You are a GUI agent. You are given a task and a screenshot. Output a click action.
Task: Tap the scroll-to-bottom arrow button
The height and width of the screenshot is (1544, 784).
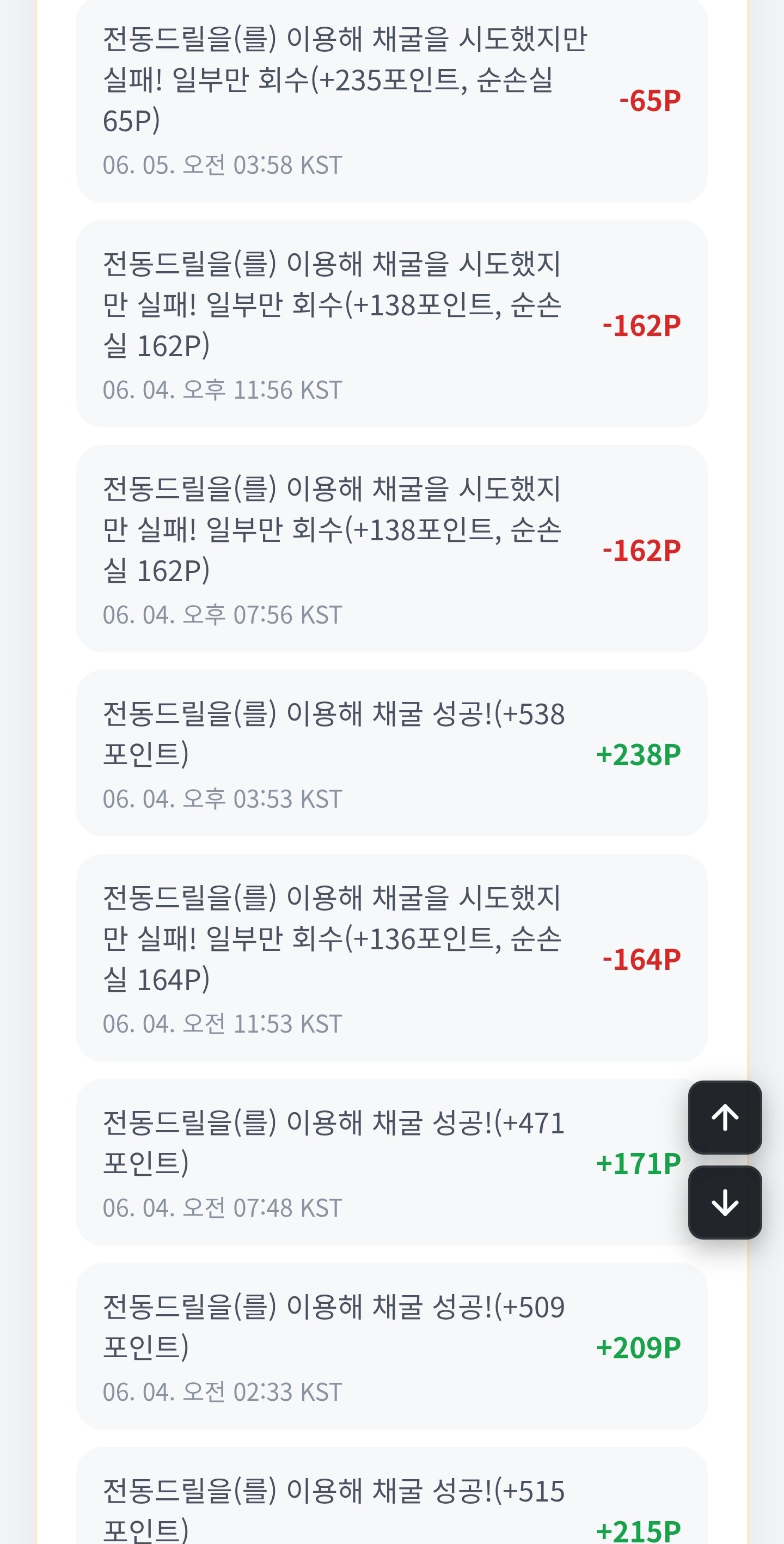point(725,1203)
